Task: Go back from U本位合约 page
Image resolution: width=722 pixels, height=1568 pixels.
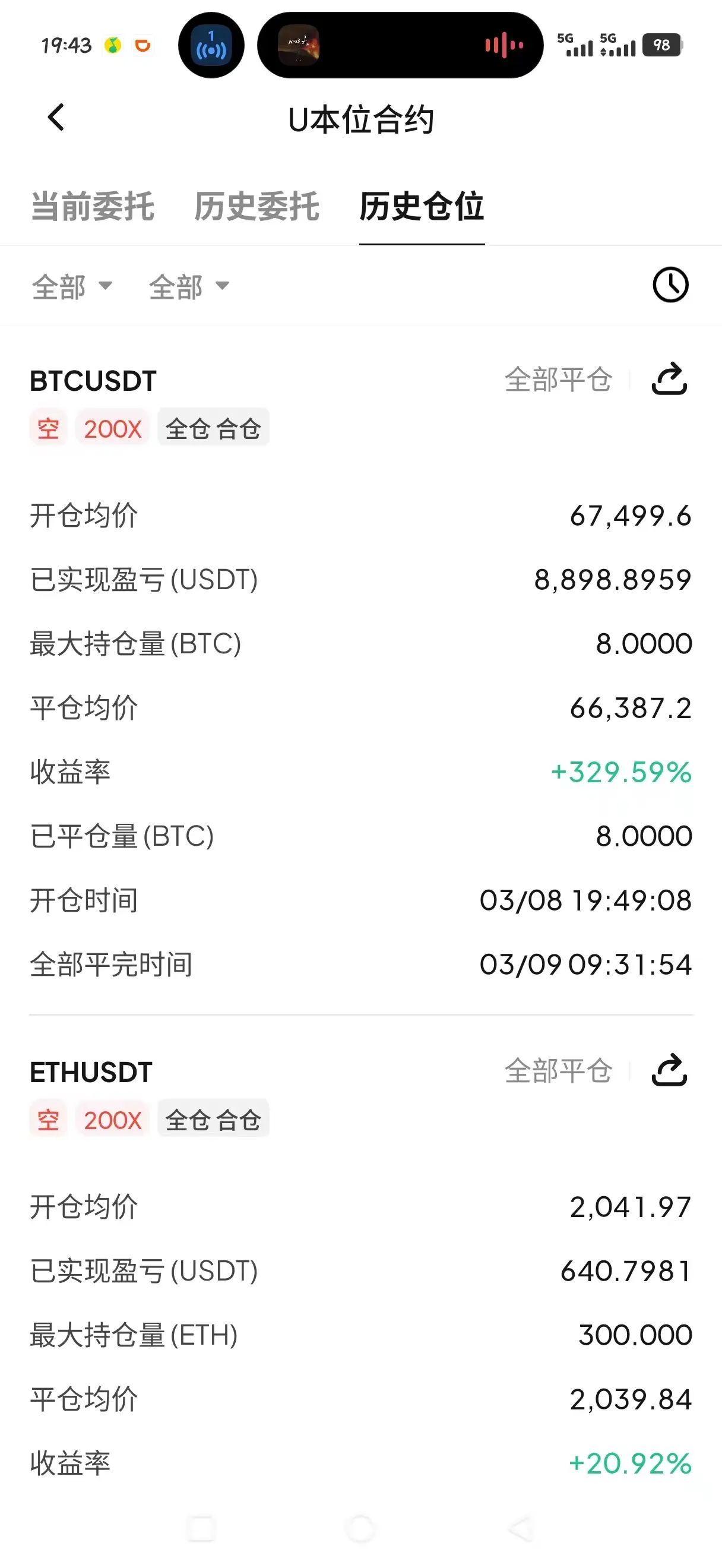Action: click(x=56, y=118)
